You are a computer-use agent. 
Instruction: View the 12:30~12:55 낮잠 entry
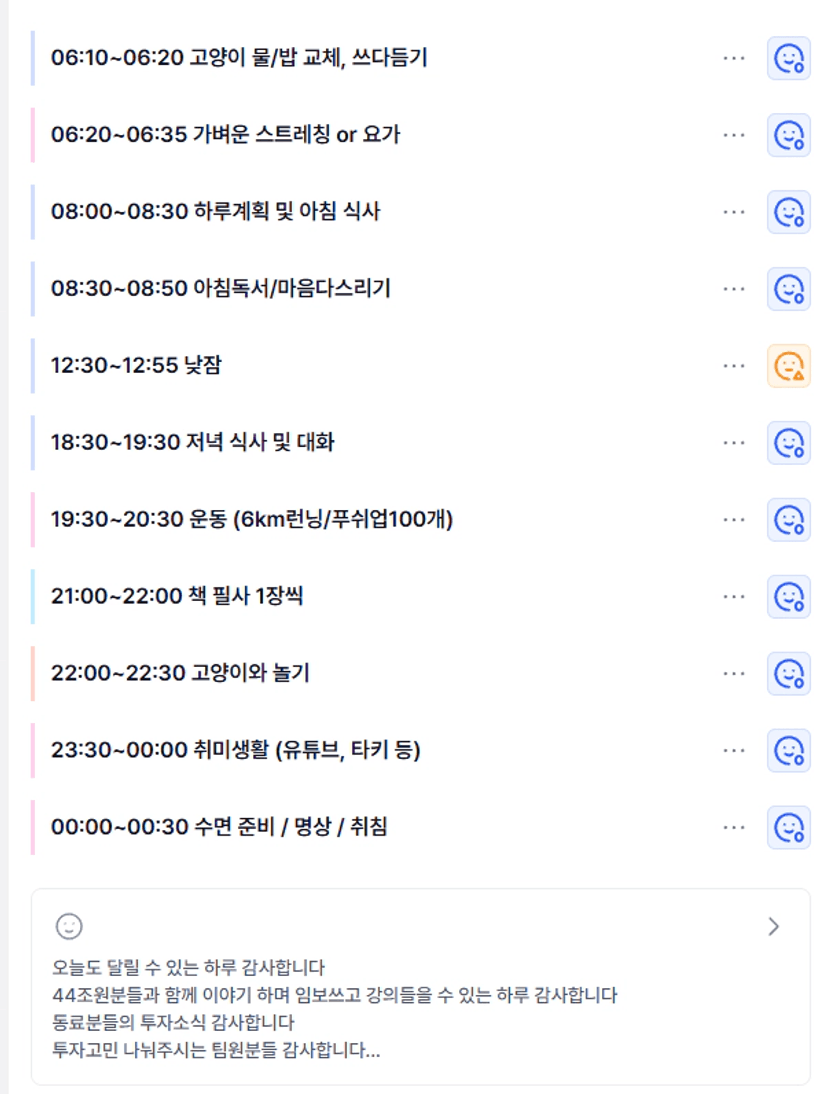[x=137, y=366]
